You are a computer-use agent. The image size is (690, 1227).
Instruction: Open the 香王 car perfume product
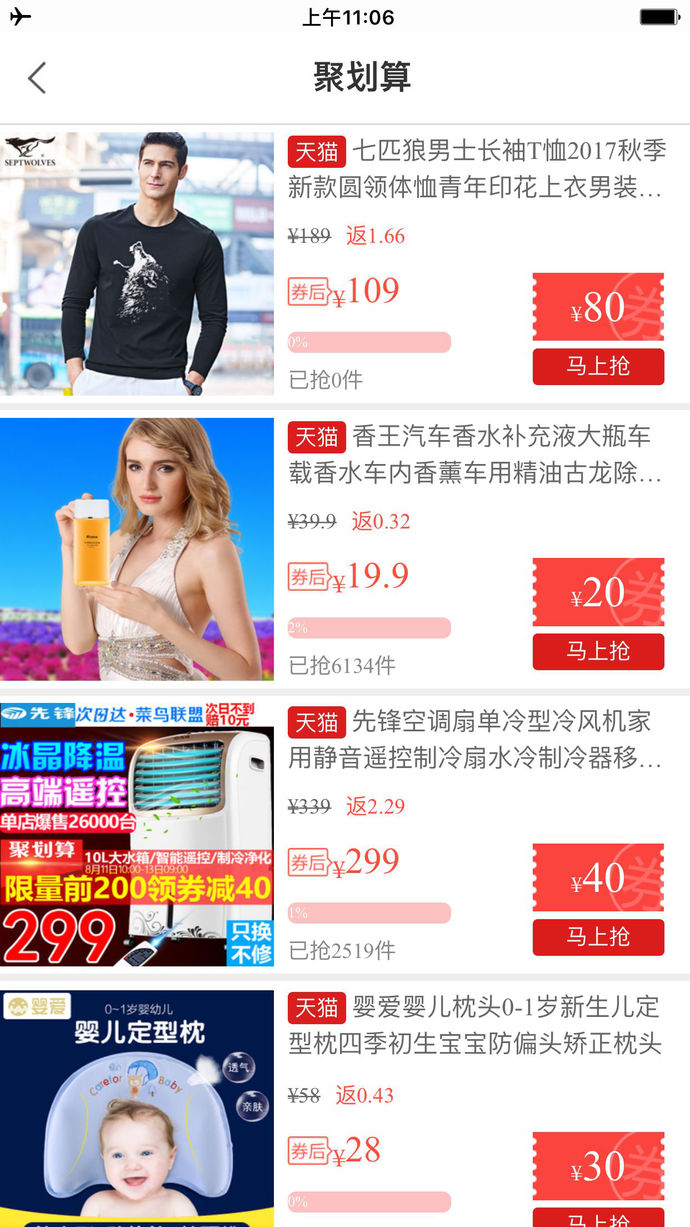pyautogui.click(x=476, y=454)
